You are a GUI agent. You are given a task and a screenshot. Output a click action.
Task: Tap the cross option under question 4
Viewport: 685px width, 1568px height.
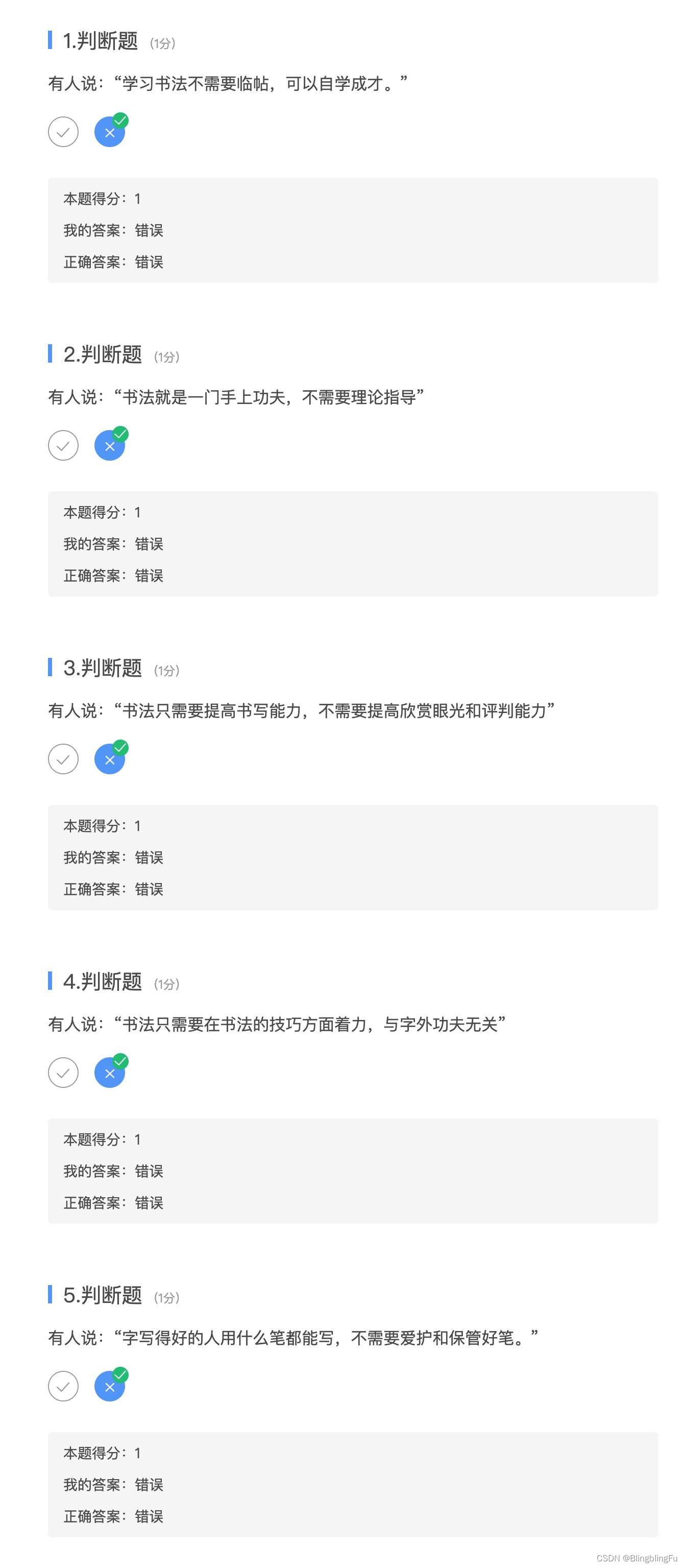110,1072
